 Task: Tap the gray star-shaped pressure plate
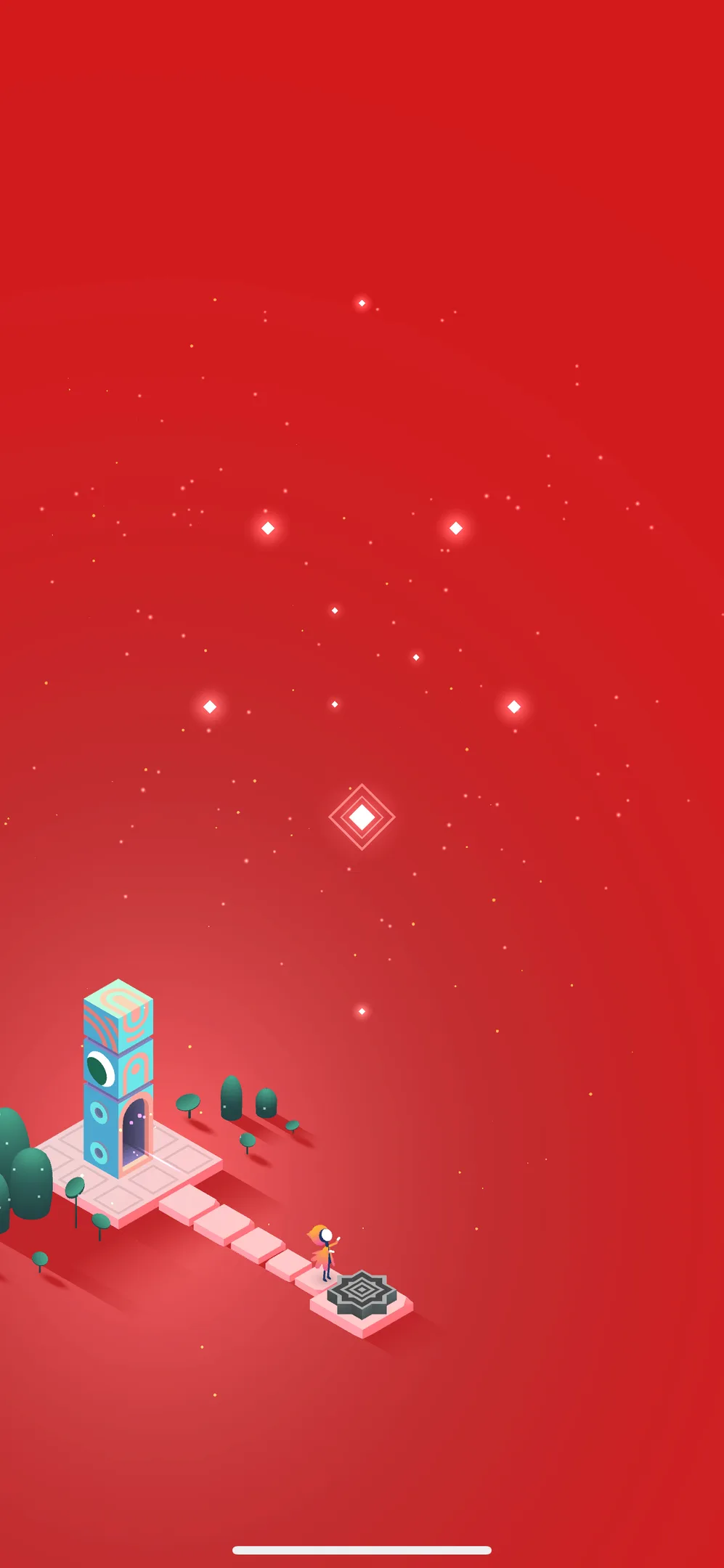[361, 1293]
